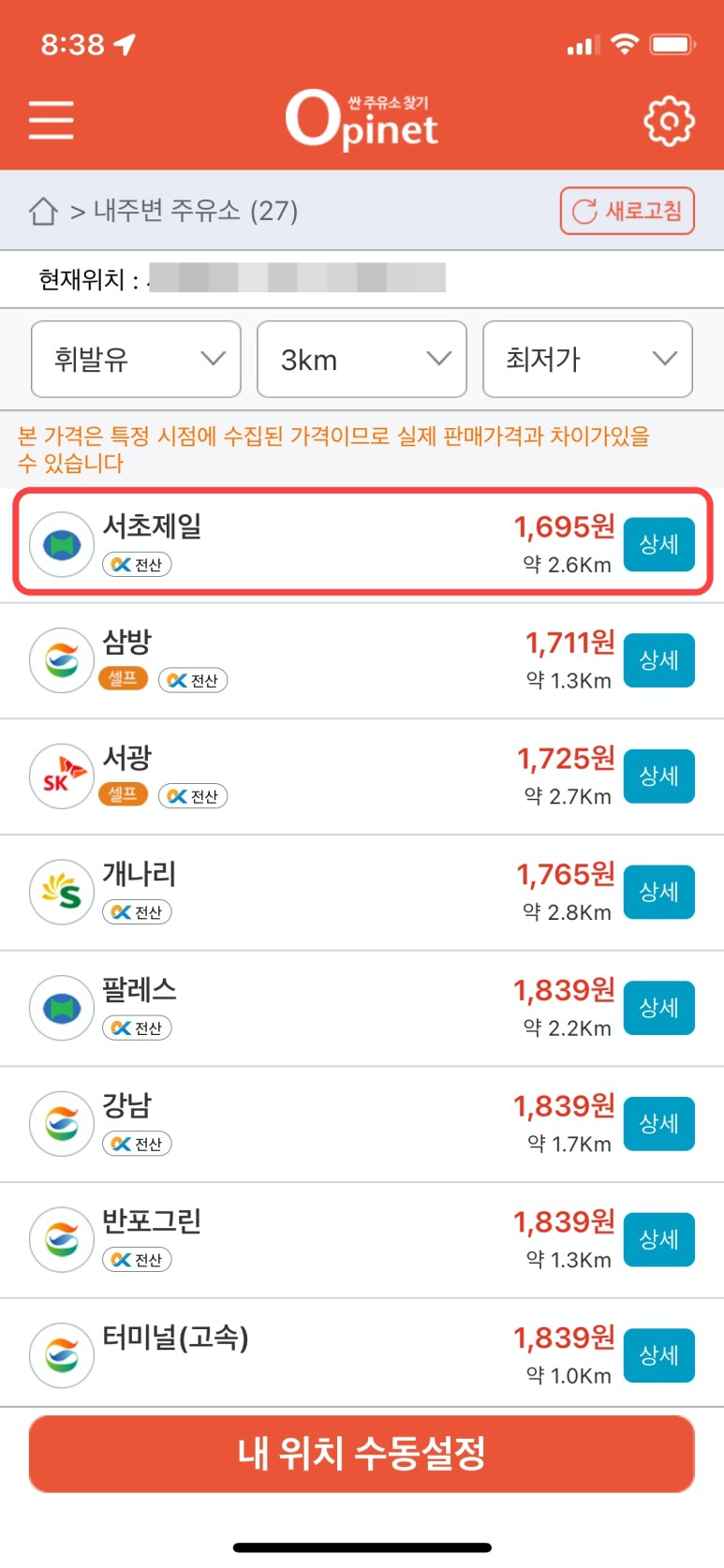Tap the 전산 badge under 팔레스
This screenshot has width=724, height=1568.
pyautogui.click(x=137, y=1028)
